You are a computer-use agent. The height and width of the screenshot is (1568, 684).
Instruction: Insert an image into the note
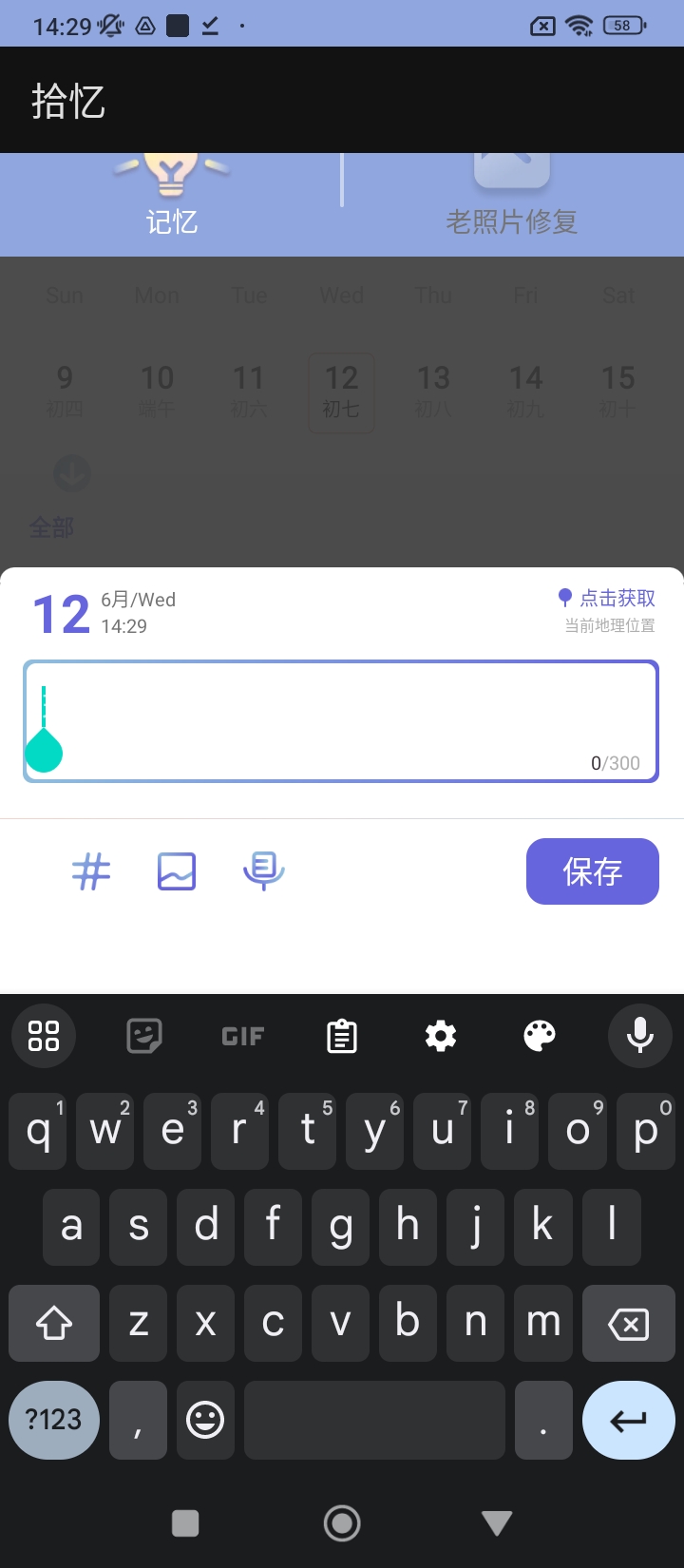177,870
